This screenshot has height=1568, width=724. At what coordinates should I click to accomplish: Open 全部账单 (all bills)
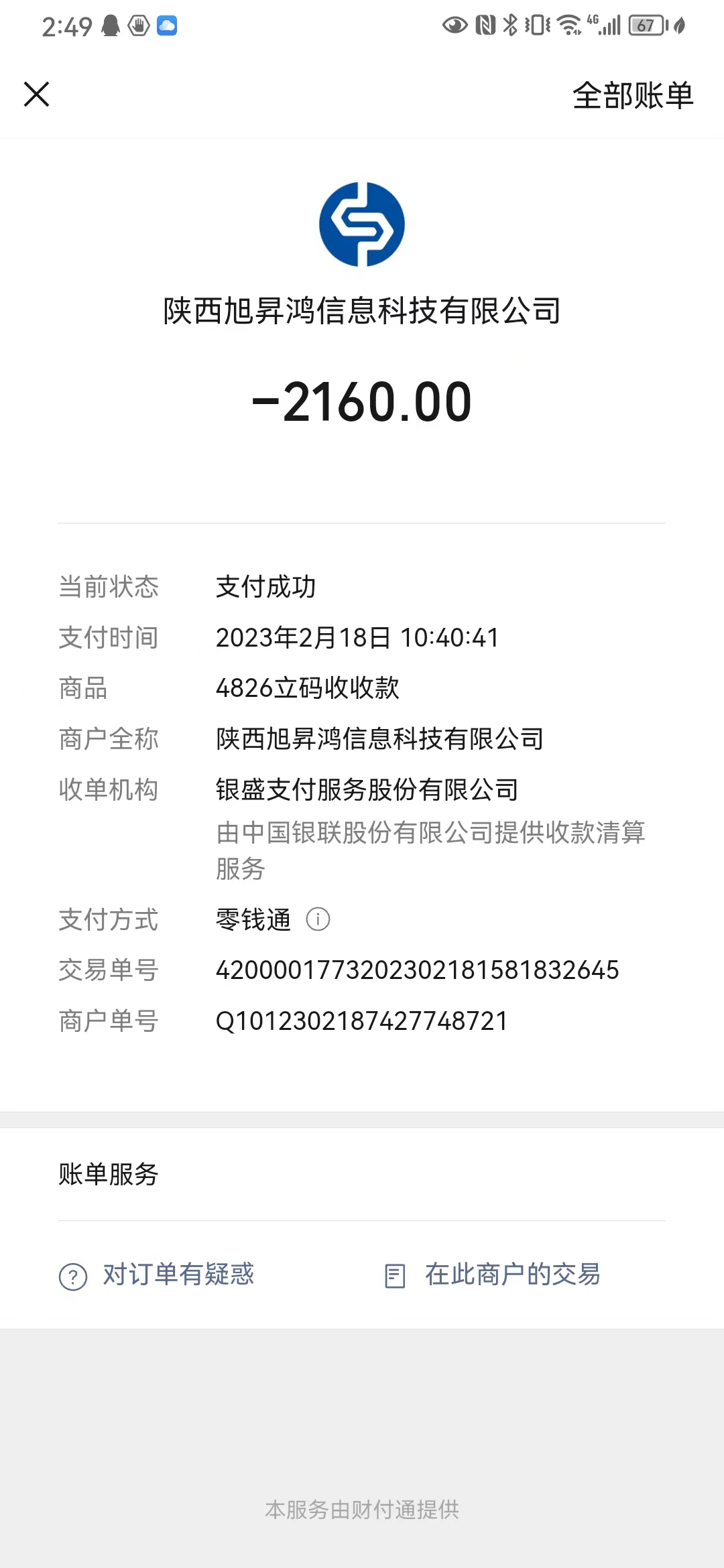point(632,95)
